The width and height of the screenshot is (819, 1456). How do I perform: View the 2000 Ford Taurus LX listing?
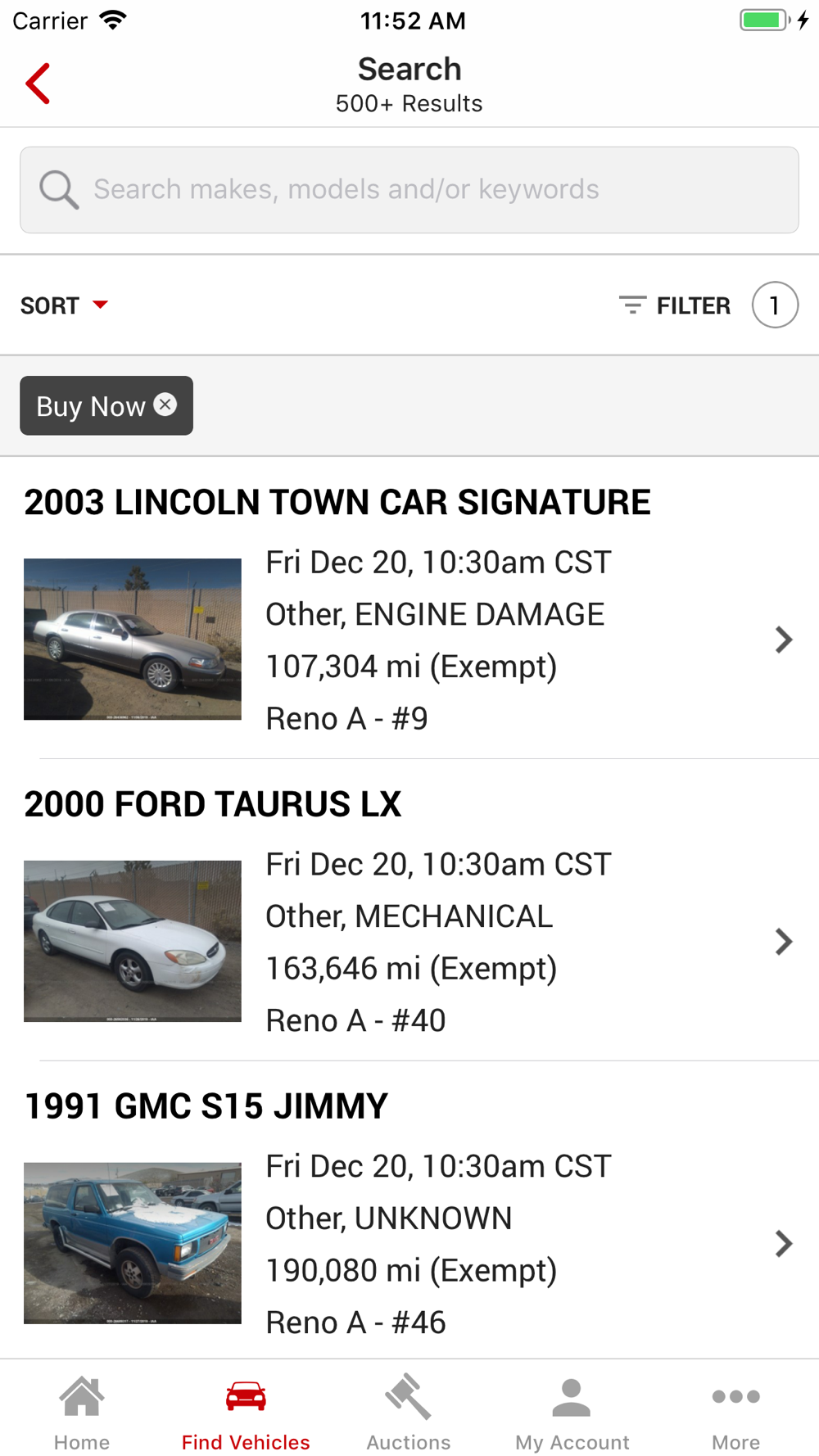[x=409, y=910]
